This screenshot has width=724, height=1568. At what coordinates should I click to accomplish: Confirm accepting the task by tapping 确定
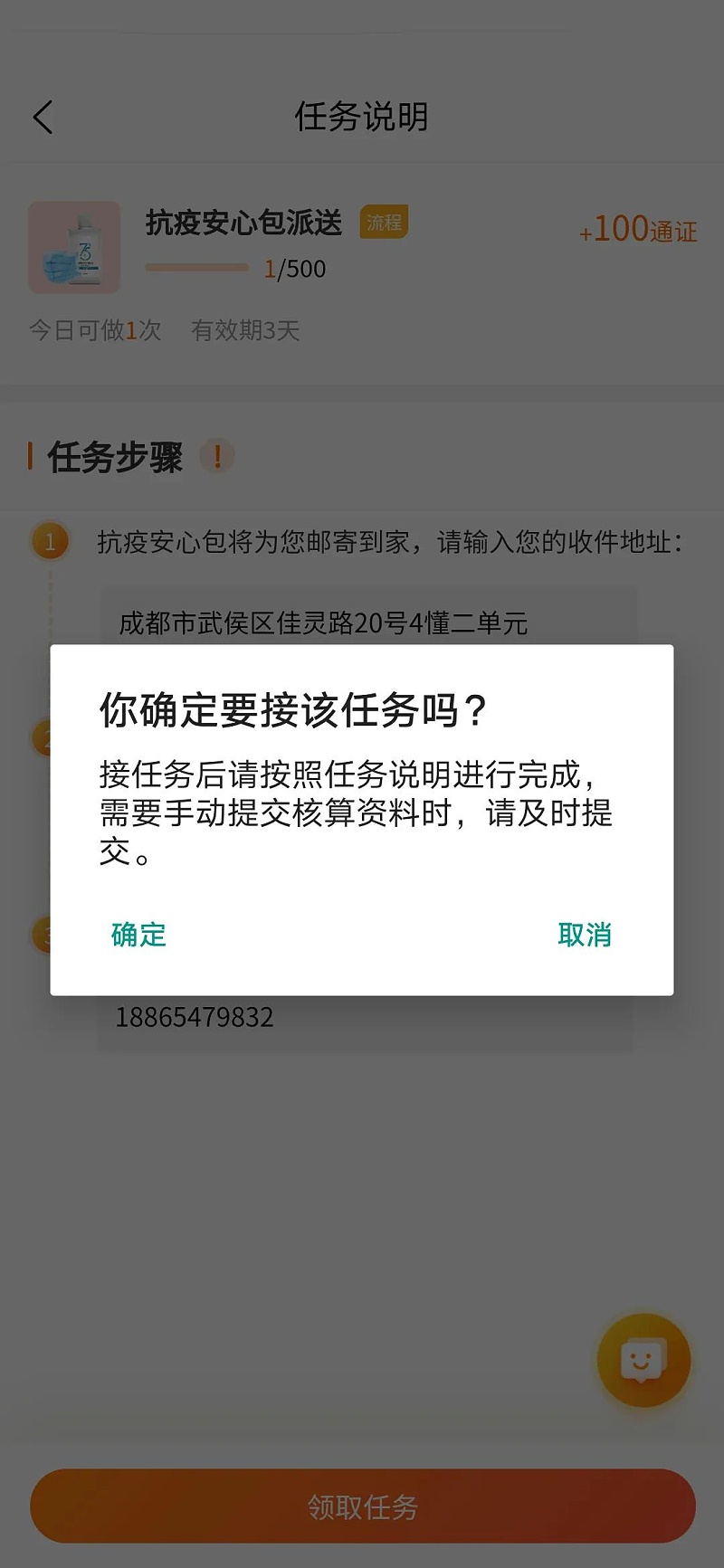coord(136,935)
